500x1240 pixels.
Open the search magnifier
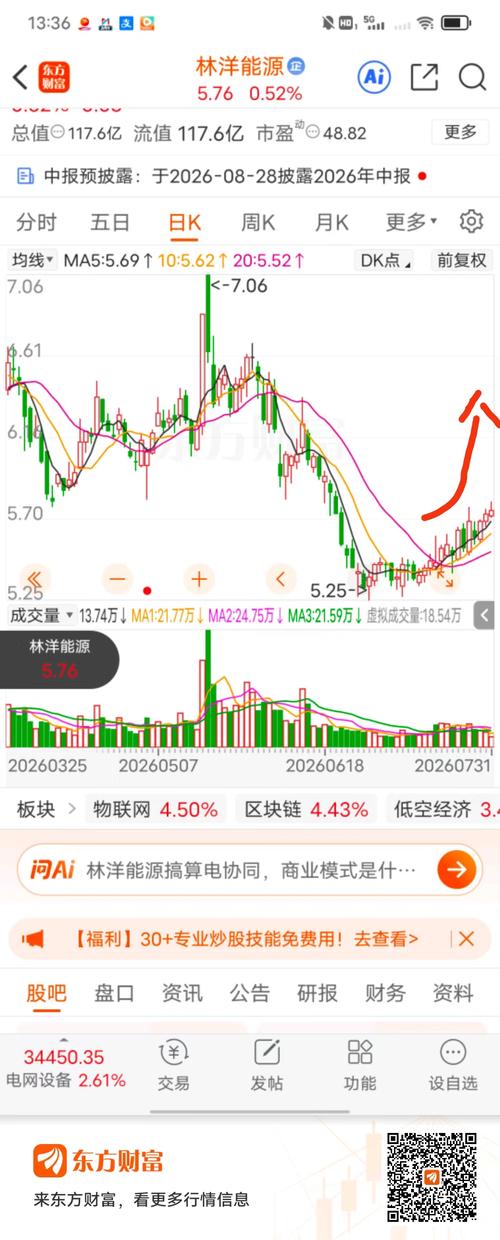[472, 77]
